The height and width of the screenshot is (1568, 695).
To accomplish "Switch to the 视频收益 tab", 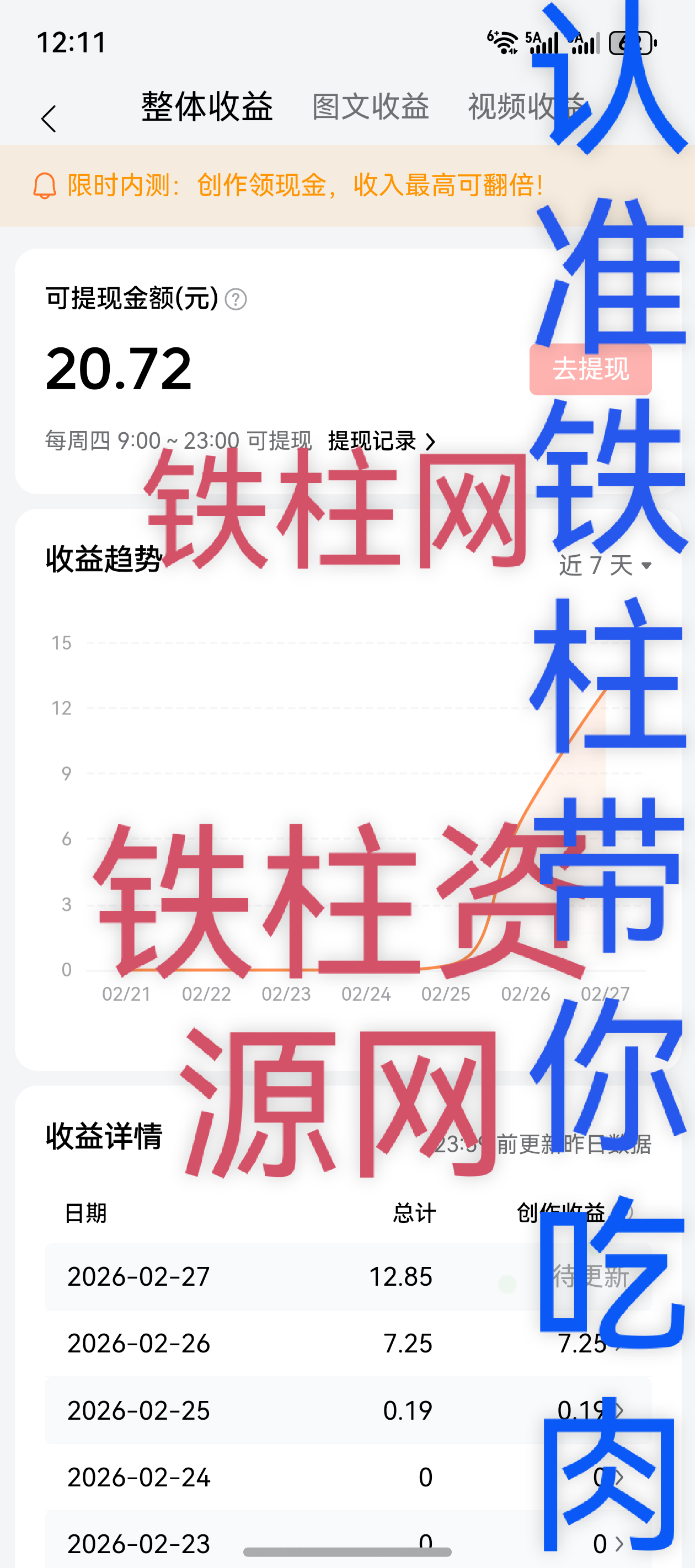I will [525, 106].
